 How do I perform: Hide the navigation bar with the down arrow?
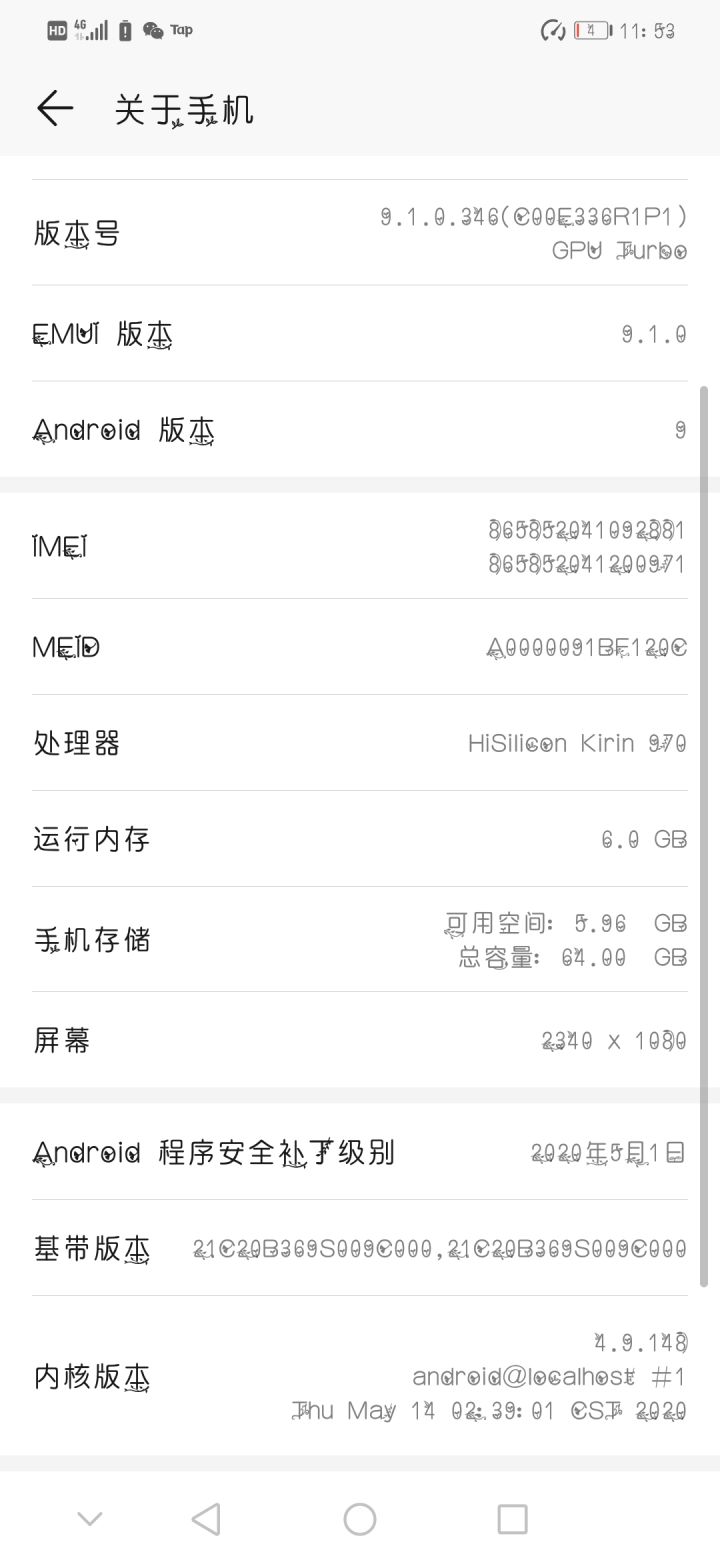[90, 1520]
